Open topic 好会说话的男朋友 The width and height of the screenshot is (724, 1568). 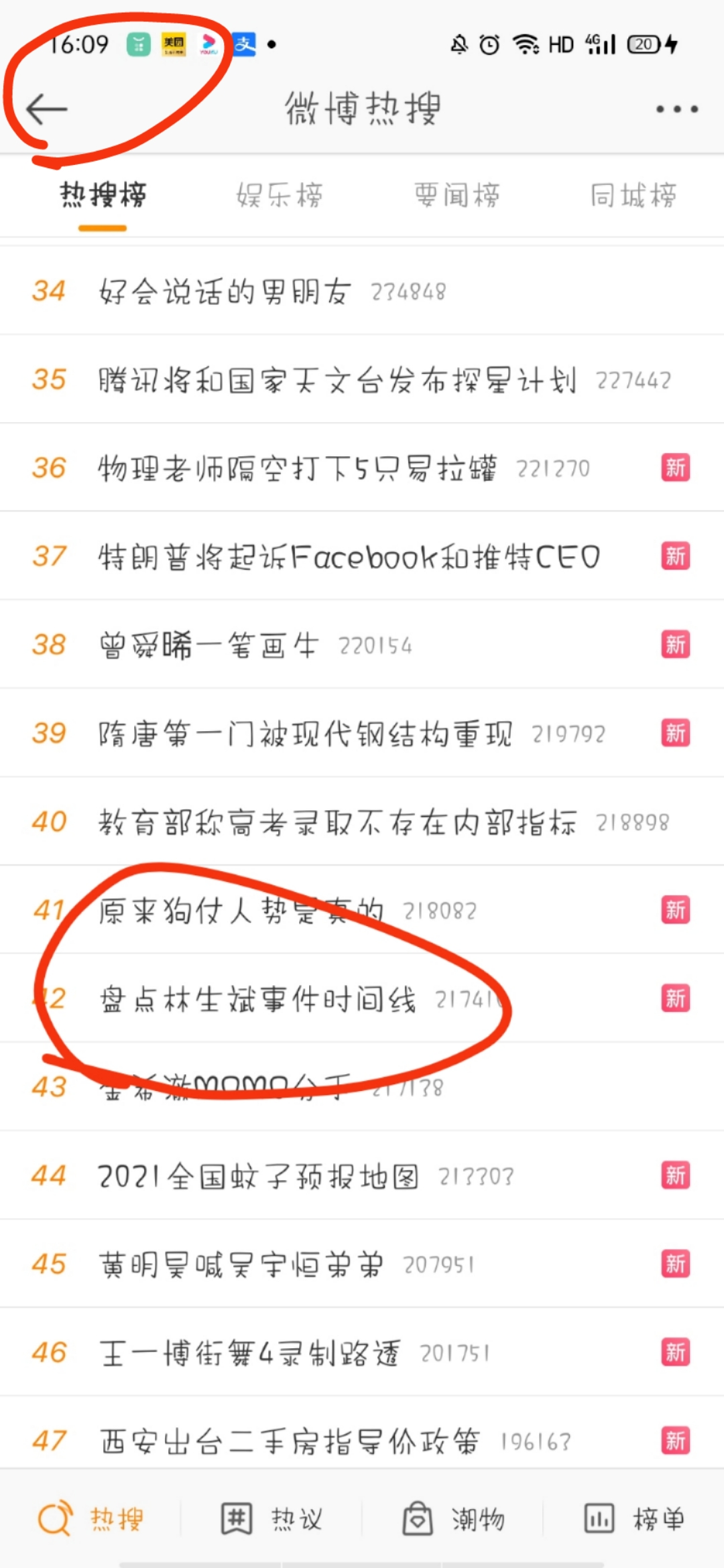point(225,291)
